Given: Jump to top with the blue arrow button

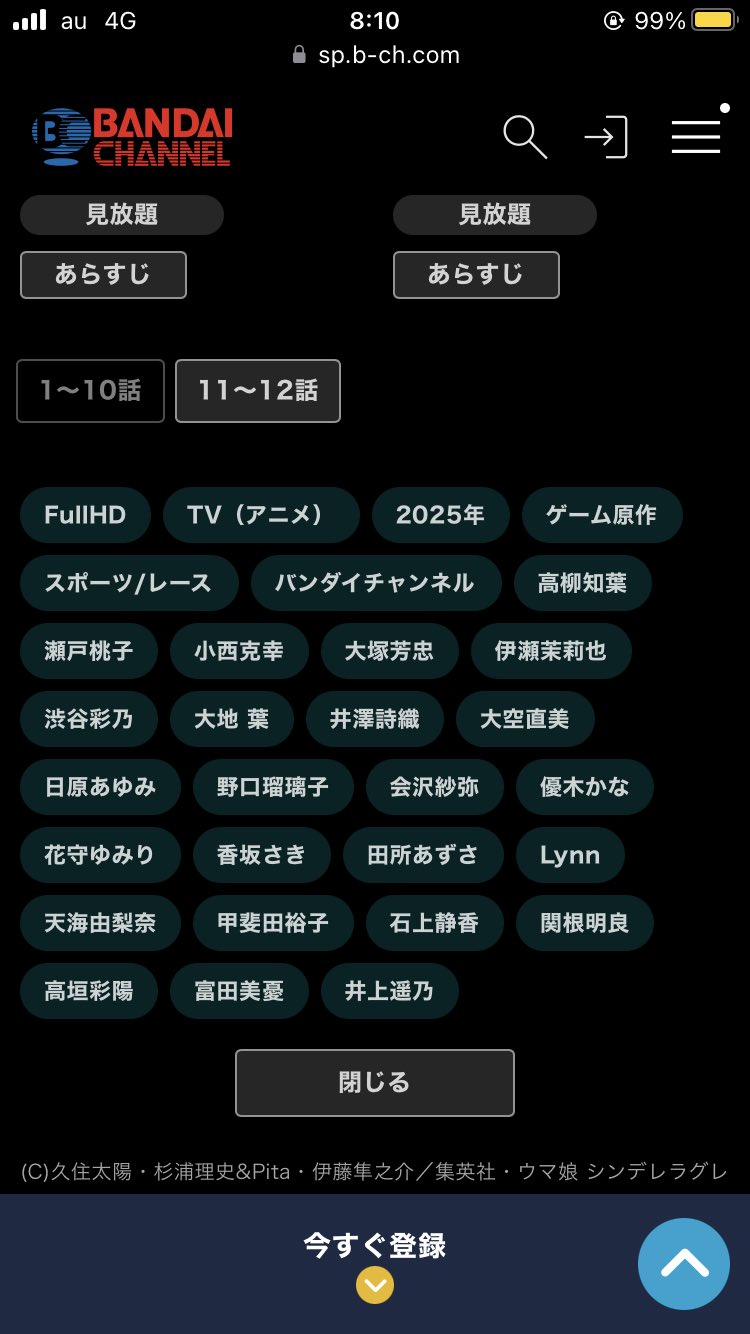Looking at the screenshot, I should 684,1264.
